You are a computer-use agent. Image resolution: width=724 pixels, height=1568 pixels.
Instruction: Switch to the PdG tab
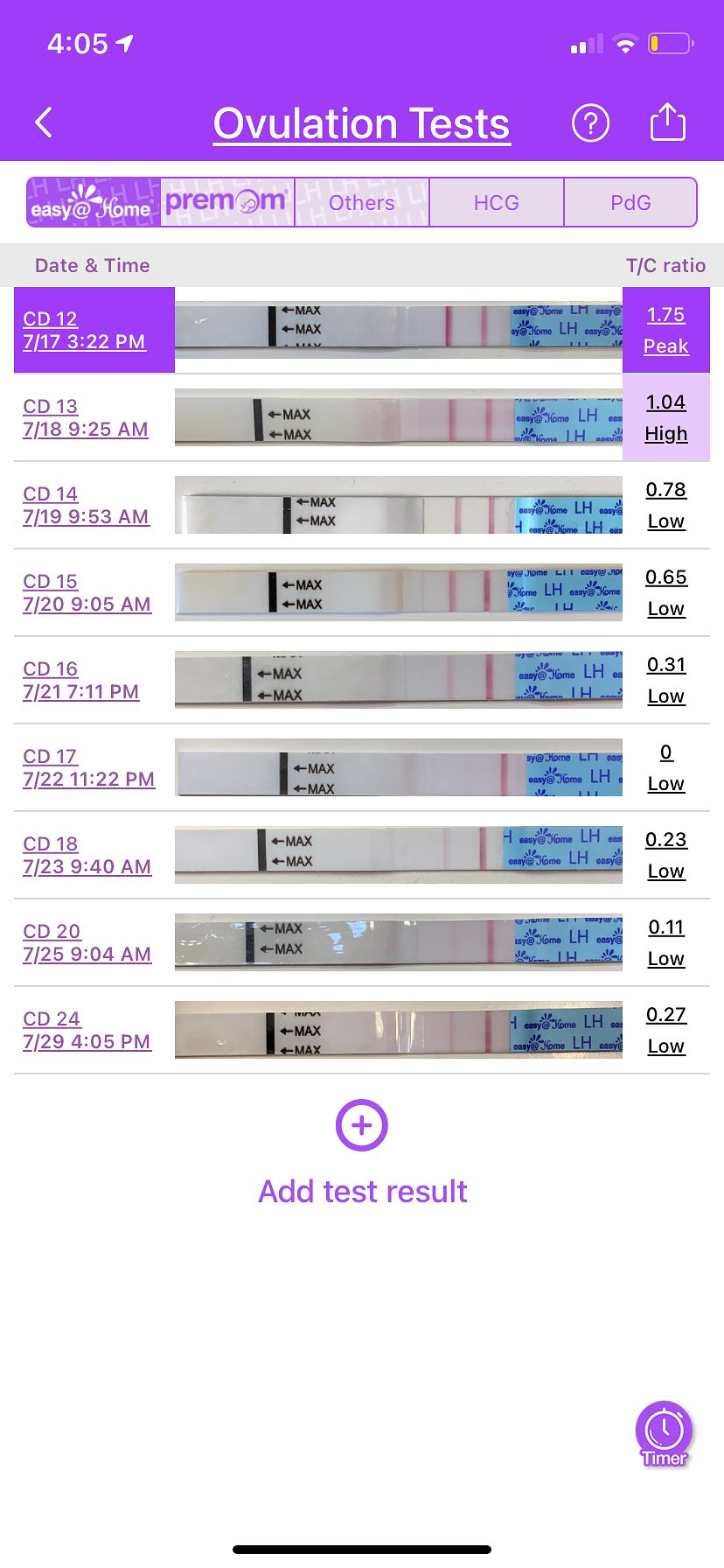pos(630,202)
